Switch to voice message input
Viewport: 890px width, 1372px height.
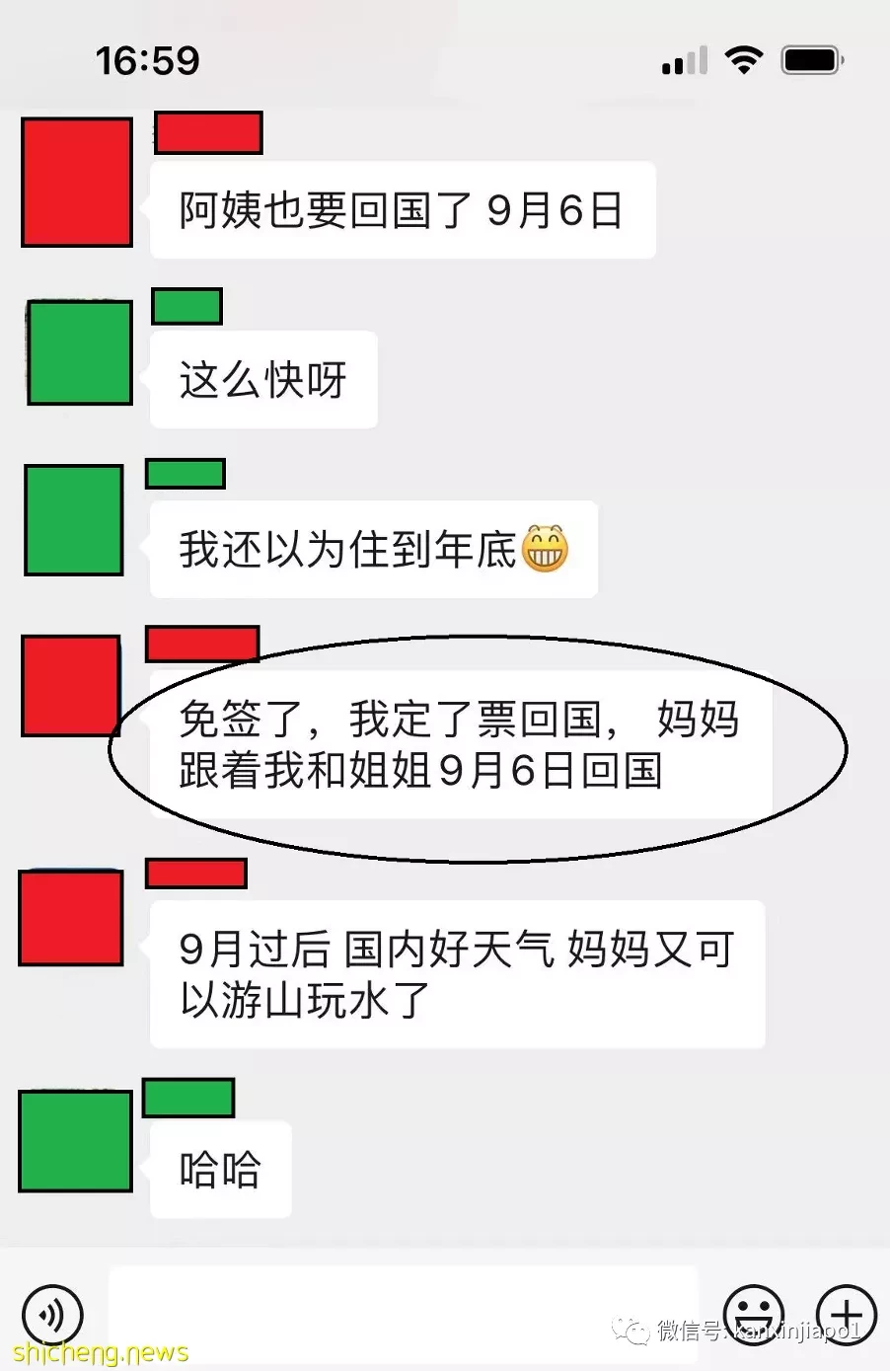(x=52, y=1314)
